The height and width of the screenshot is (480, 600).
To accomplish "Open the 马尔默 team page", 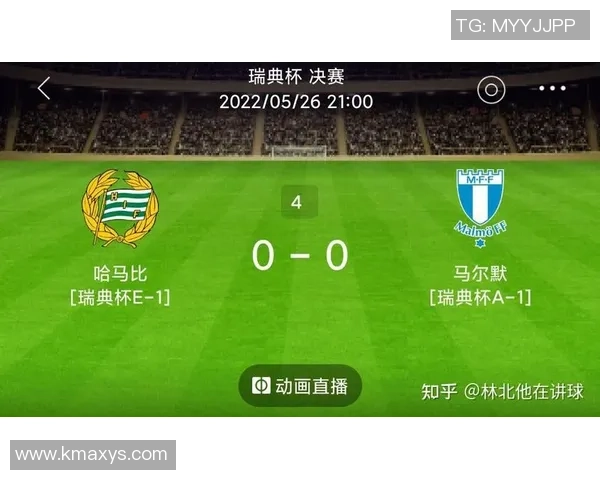I will point(480,208).
